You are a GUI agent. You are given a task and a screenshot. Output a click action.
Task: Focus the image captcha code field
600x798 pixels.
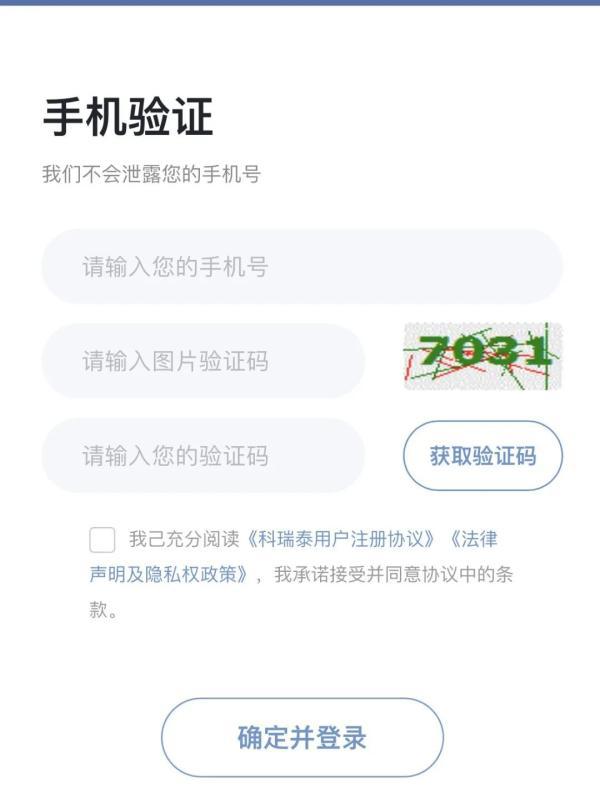pyautogui.click(x=203, y=361)
